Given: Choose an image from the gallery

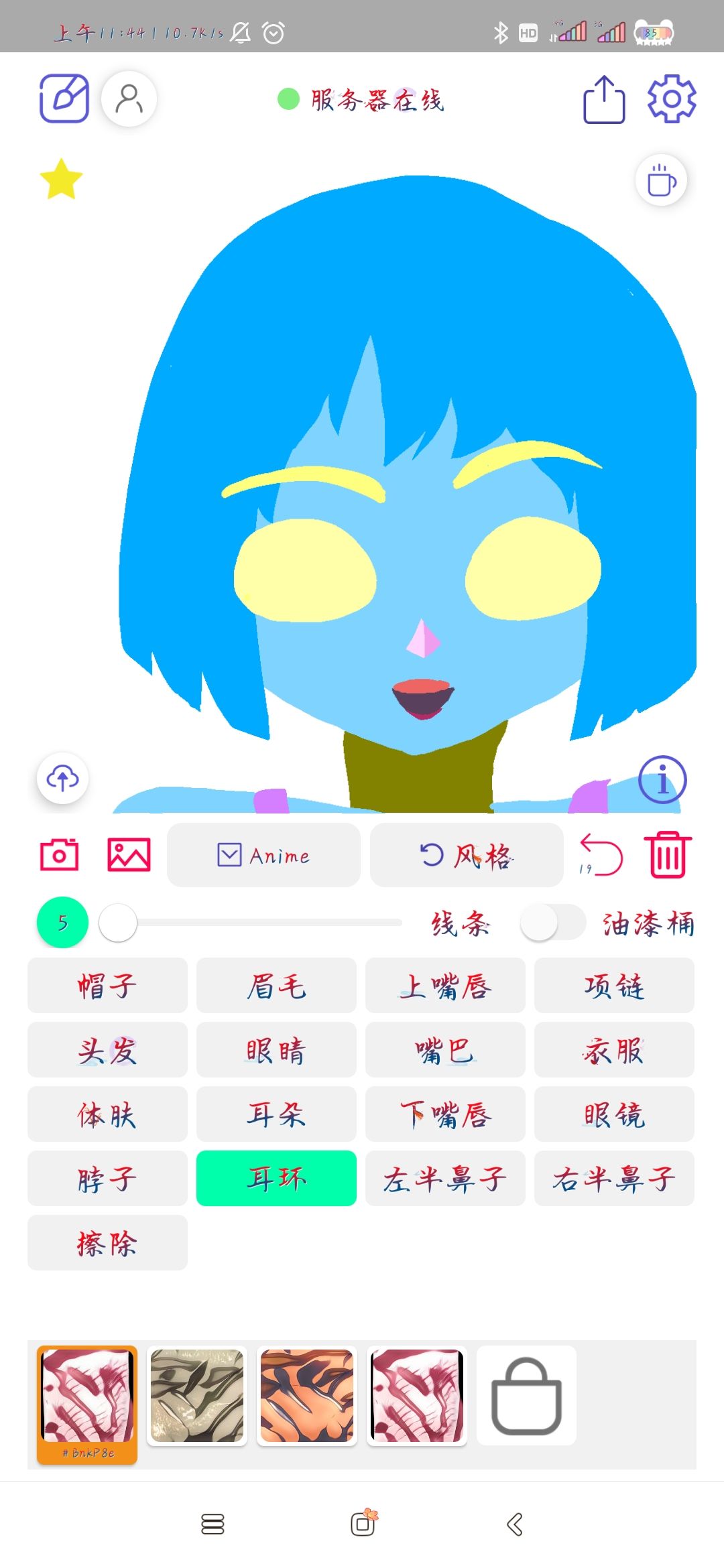Looking at the screenshot, I should click(x=129, y=855).
